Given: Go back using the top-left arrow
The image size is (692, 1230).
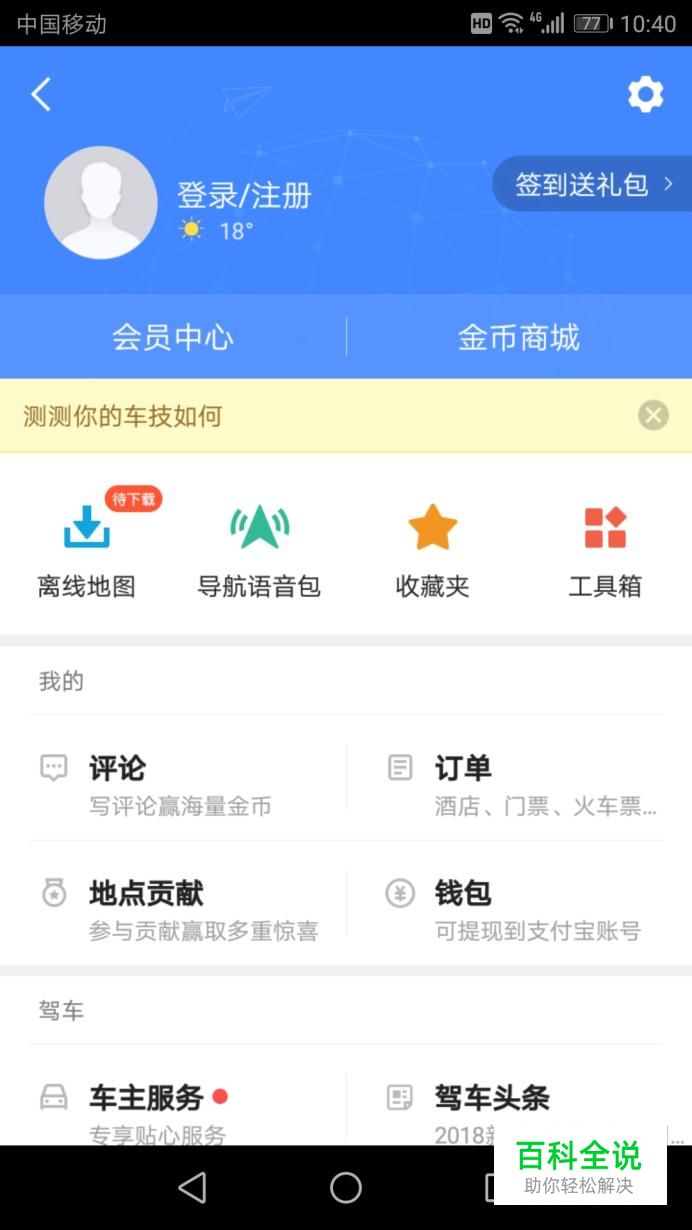Looking at the screenshot, I should [x=40, y=95].
